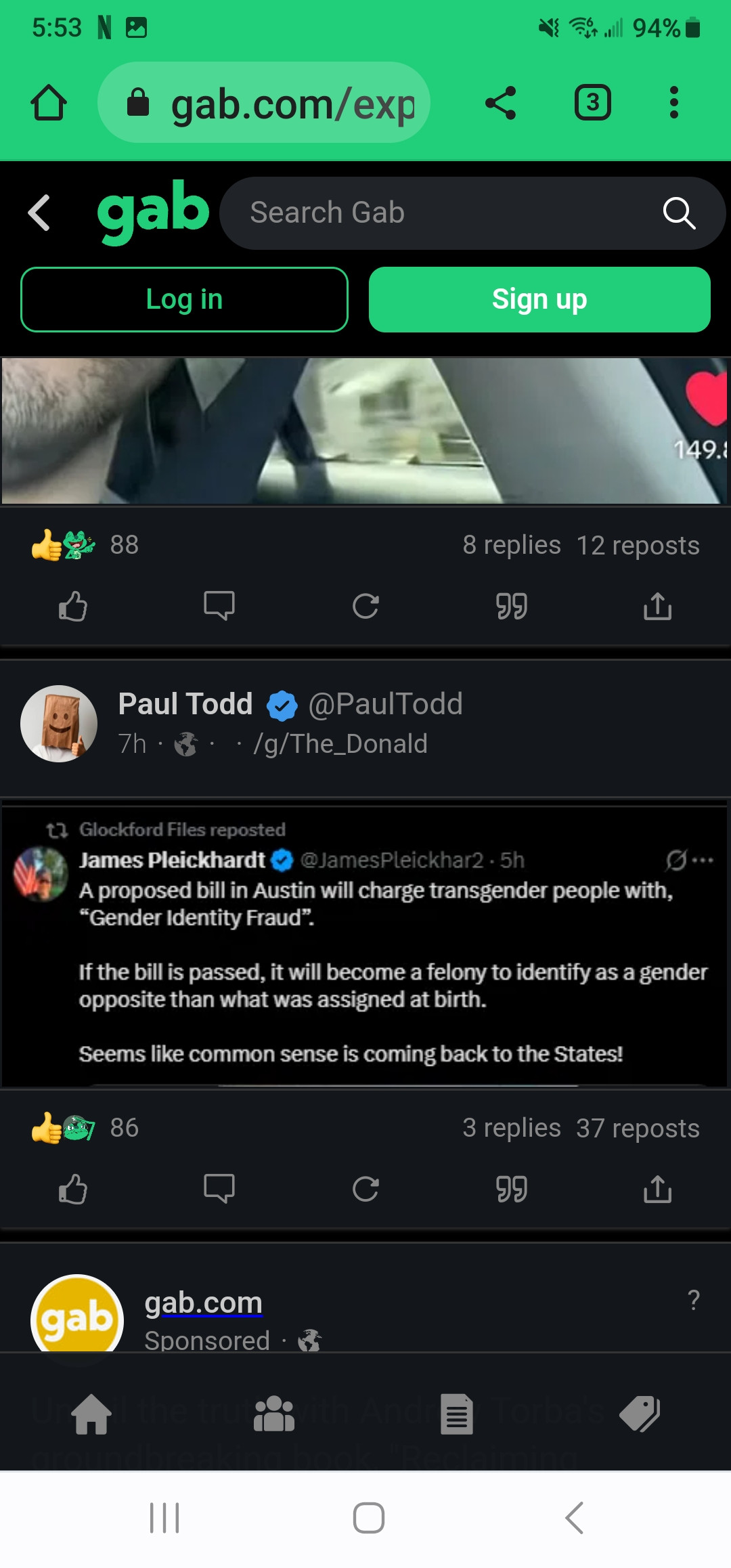Open the /g/The_Donald group link
Image resolution: width=731 pixels, height=1568 pixels.
(x=340, y=744)
